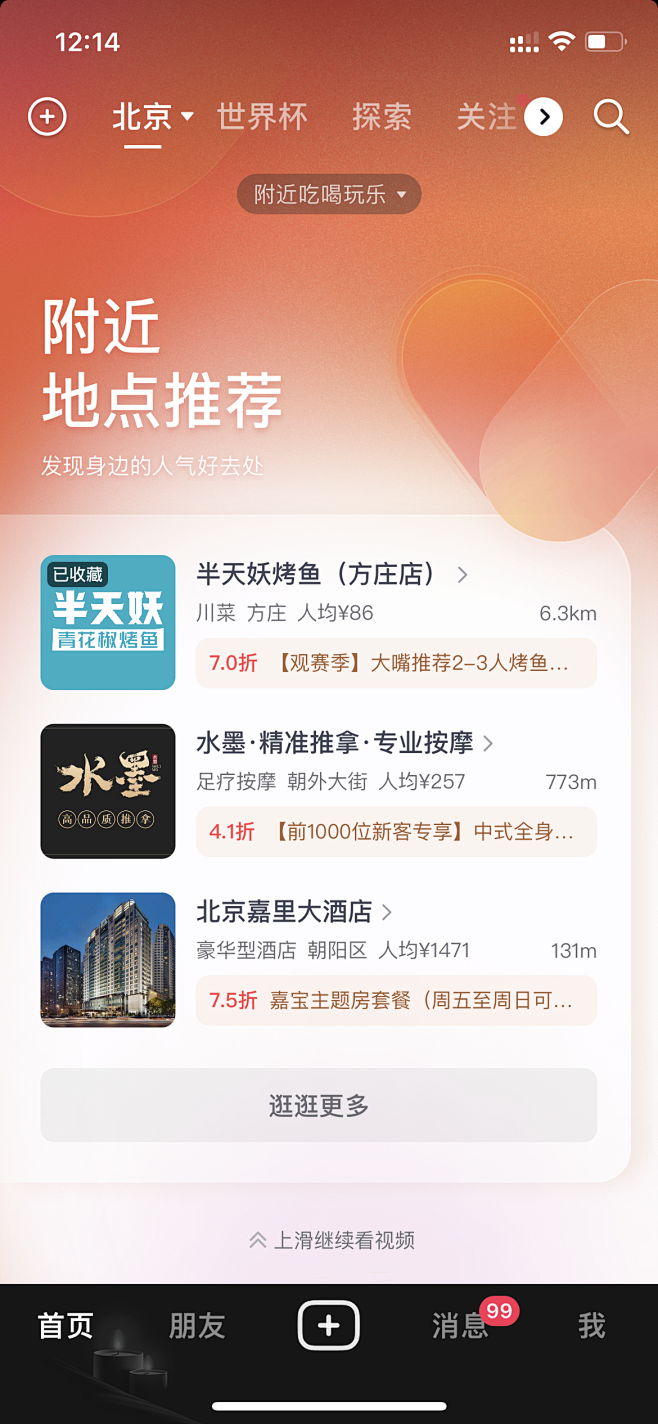Create a new post with plus button

click(329, 1326)
